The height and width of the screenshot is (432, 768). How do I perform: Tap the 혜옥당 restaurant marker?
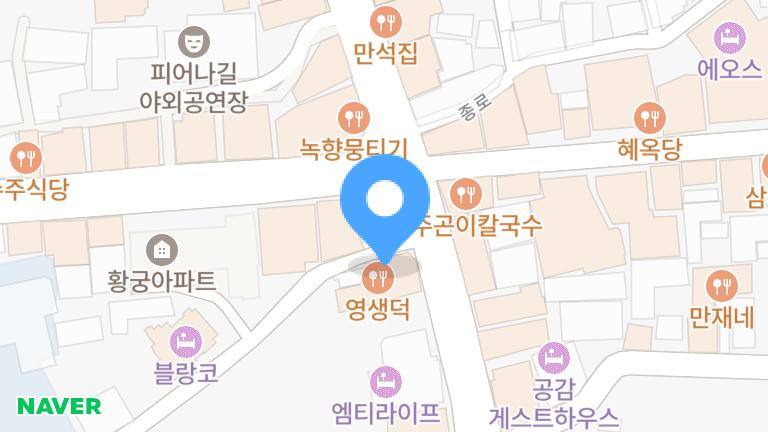(x=649, y=118)
